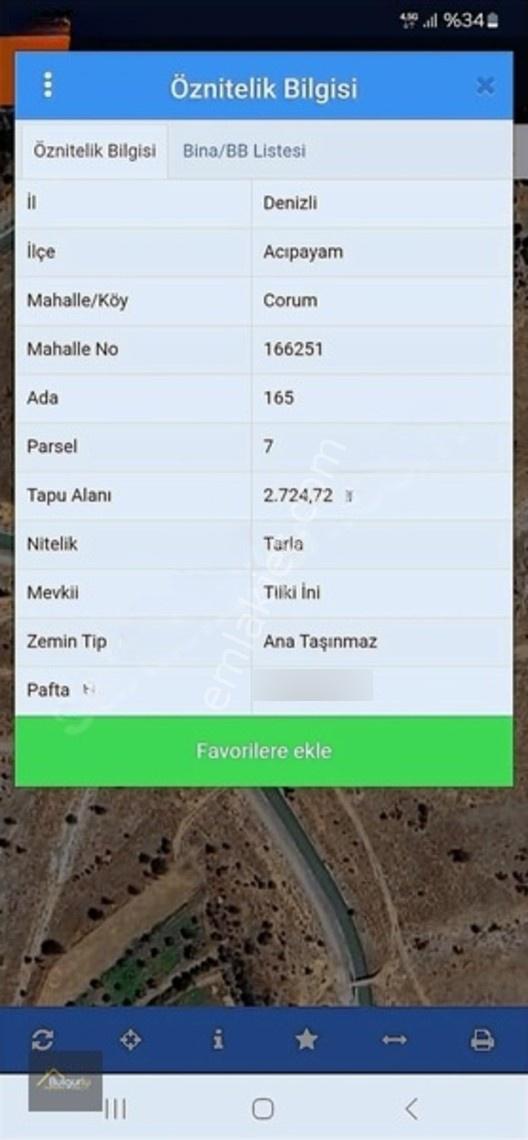
Task: Open the info tool in the bottom toolbar
Action: 218,1040
